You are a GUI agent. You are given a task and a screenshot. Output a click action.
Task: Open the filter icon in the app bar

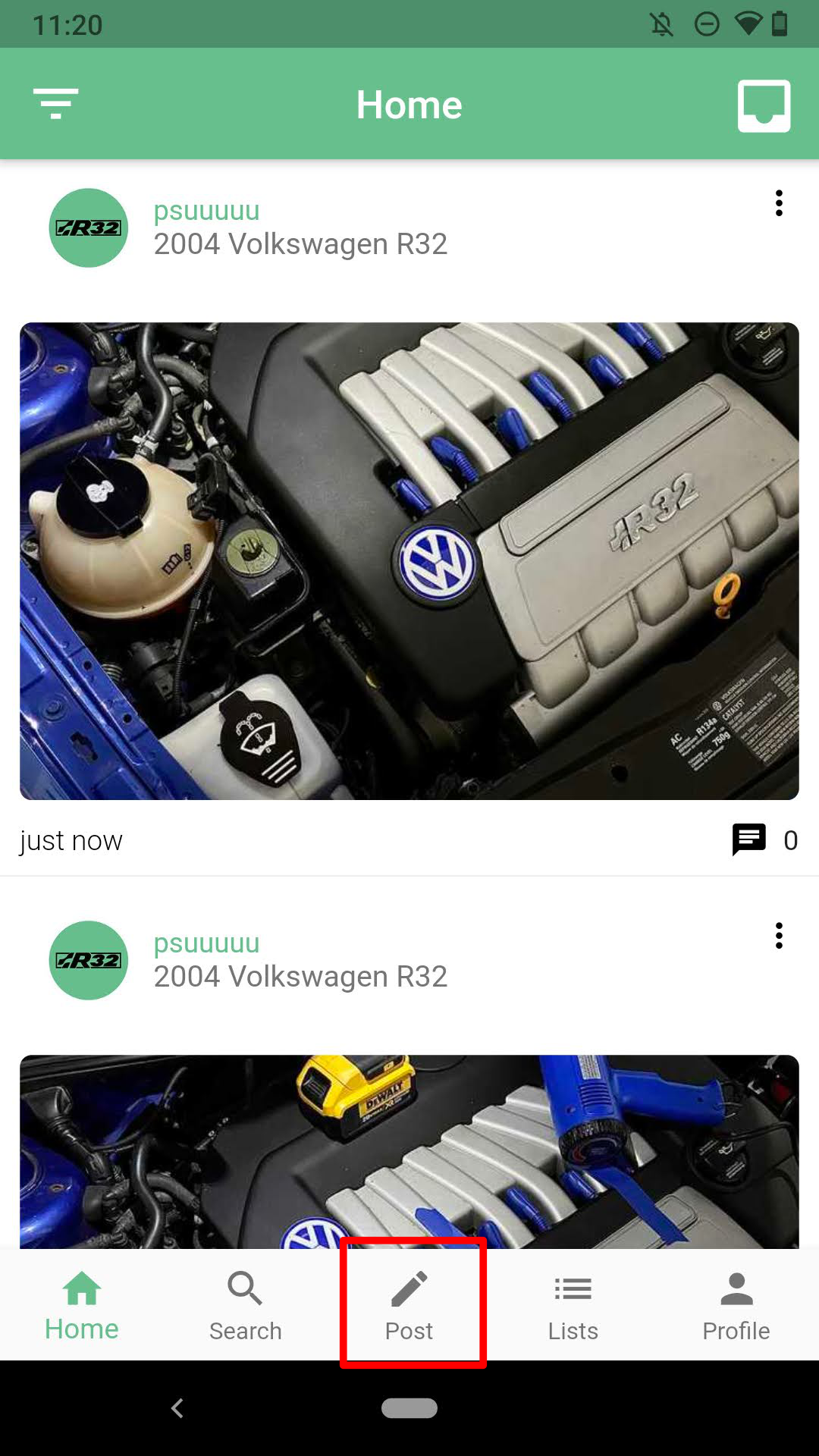click(55, 104)
